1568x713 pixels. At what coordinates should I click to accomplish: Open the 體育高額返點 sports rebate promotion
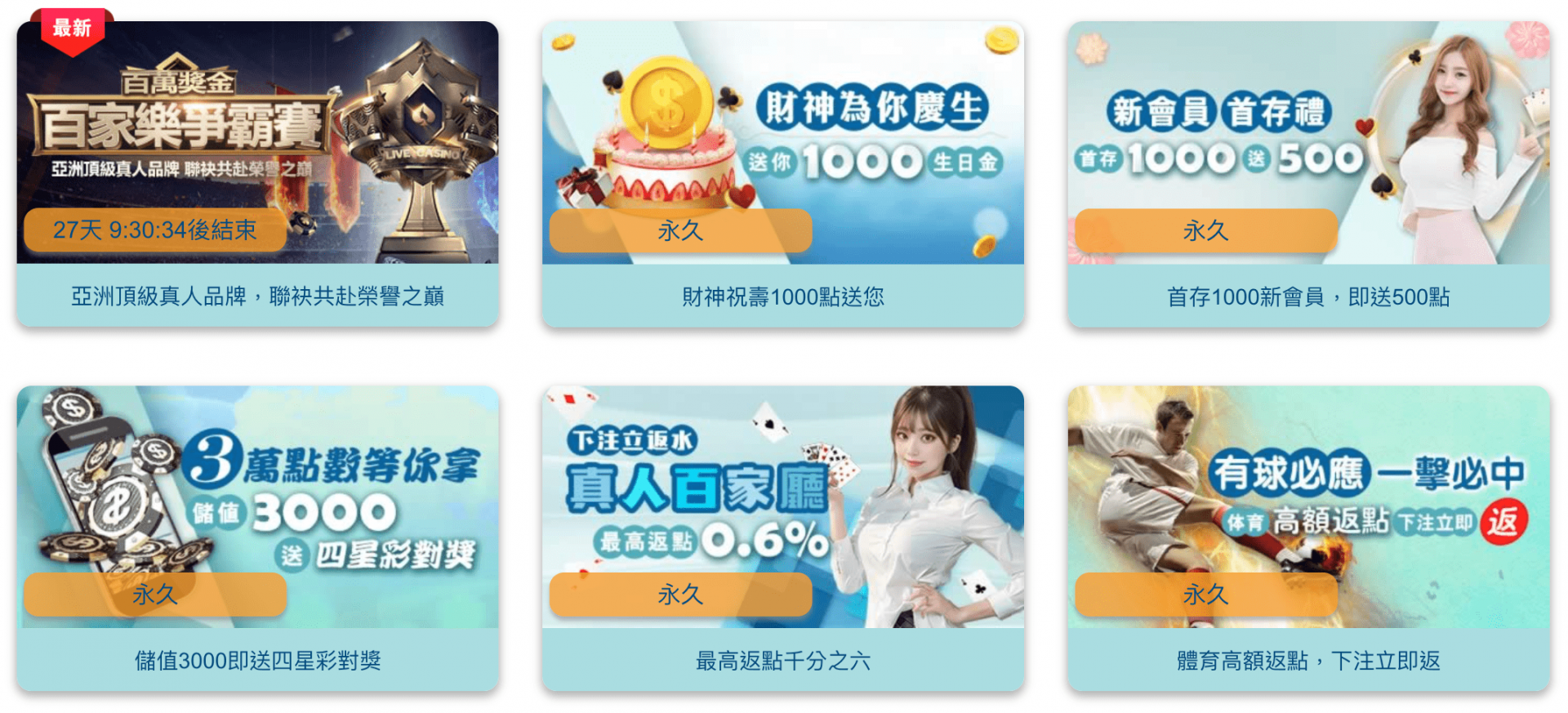tap(1307, 506)
